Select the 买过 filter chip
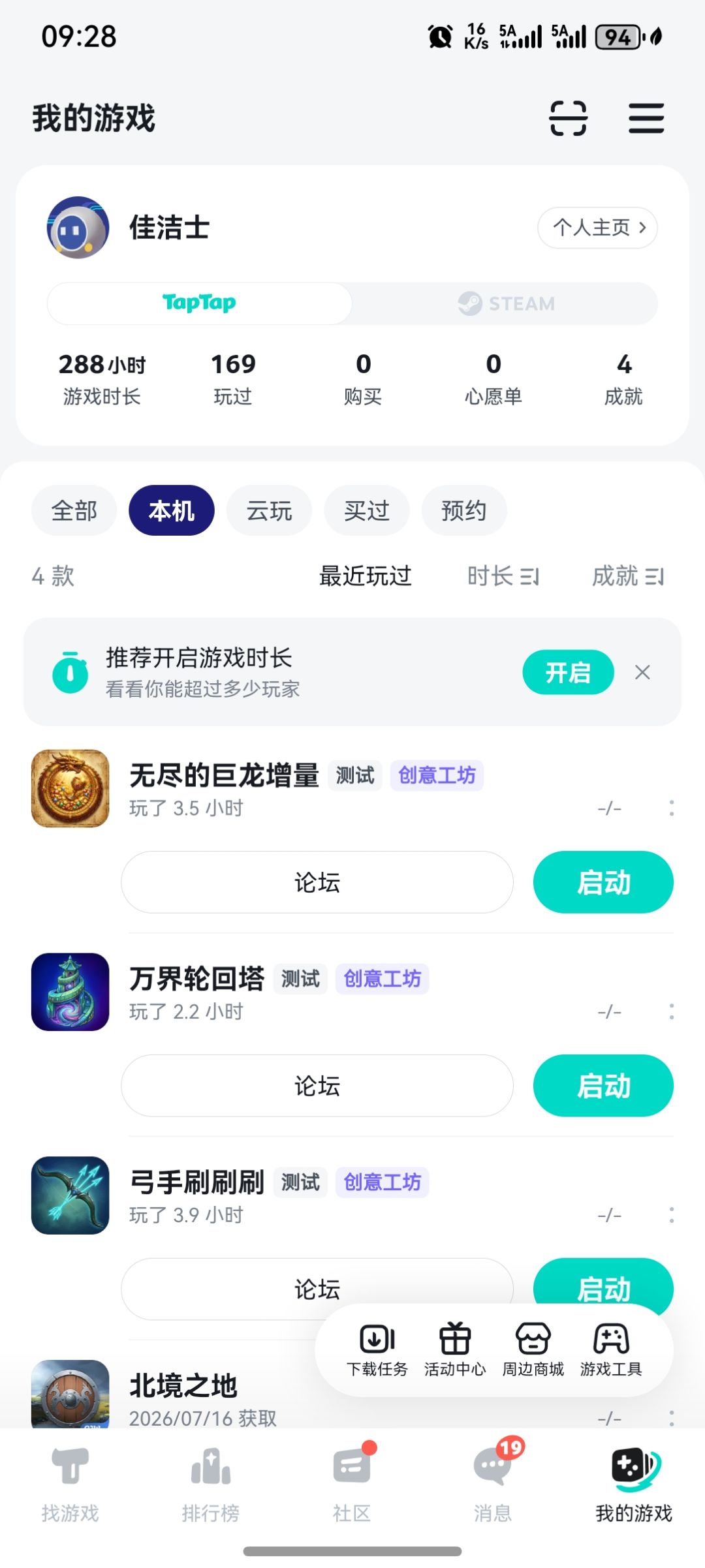Viewport: 705px width, 1568px height. click(x=367, y=510)
